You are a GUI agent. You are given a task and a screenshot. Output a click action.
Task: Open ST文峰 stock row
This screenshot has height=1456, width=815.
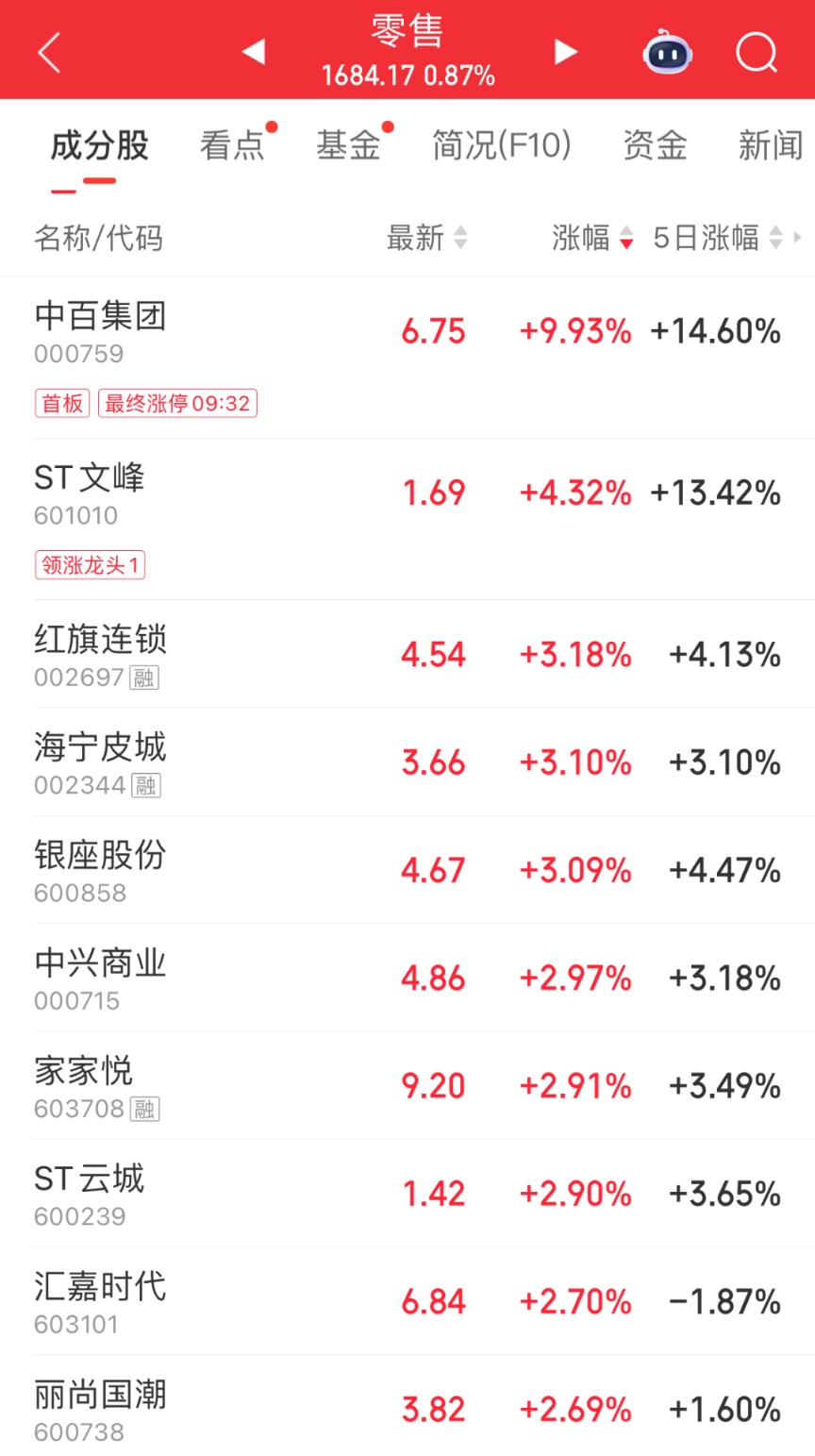pyautogui.click(x=407, y=519)
